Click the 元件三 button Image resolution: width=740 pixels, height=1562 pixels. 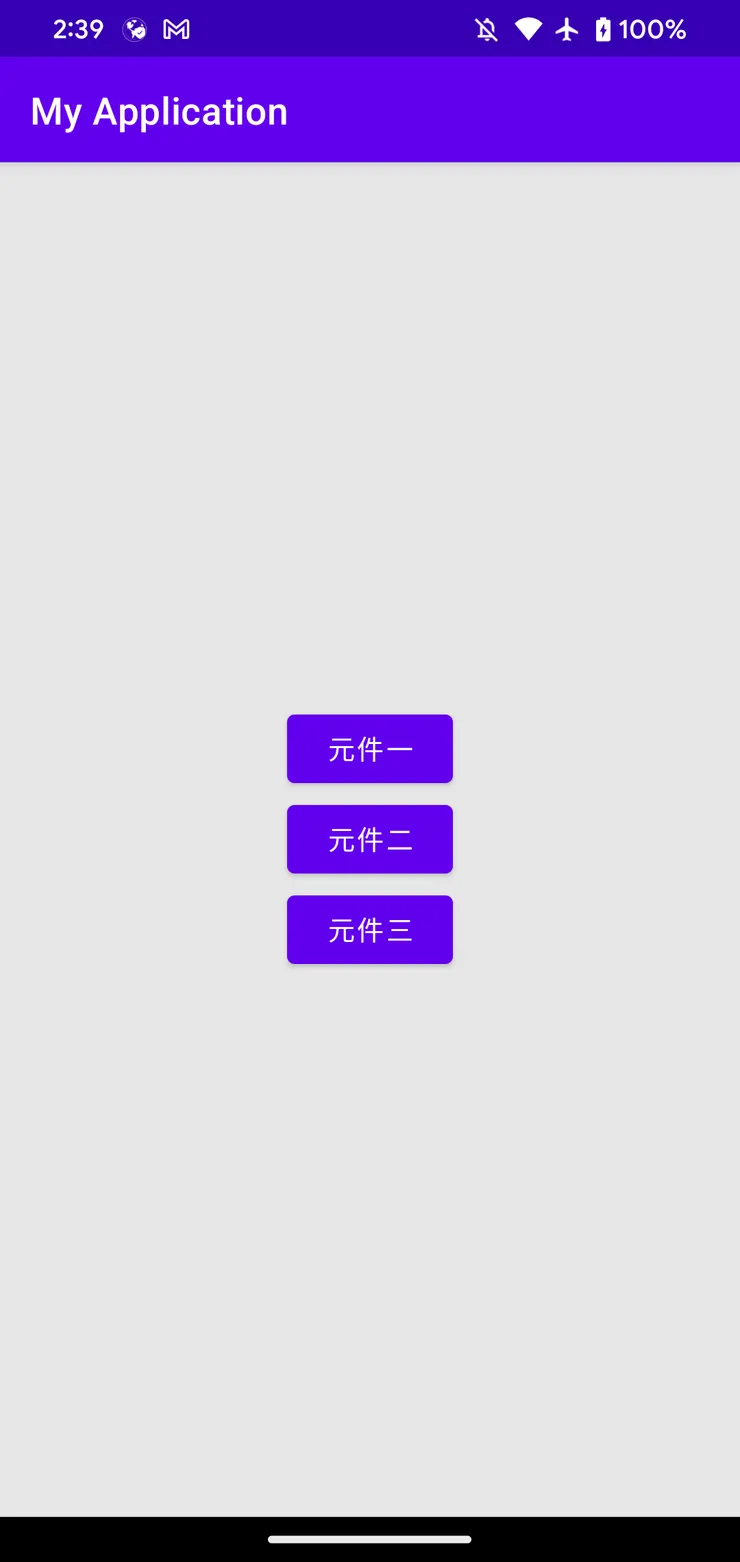coord(370,930)
